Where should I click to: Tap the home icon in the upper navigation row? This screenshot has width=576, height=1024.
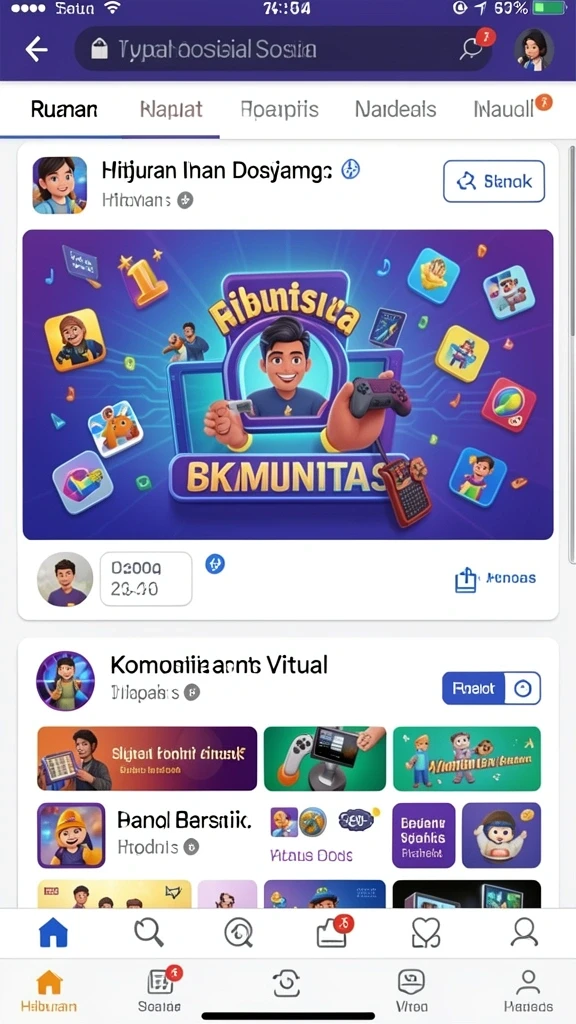click(54, 933)
